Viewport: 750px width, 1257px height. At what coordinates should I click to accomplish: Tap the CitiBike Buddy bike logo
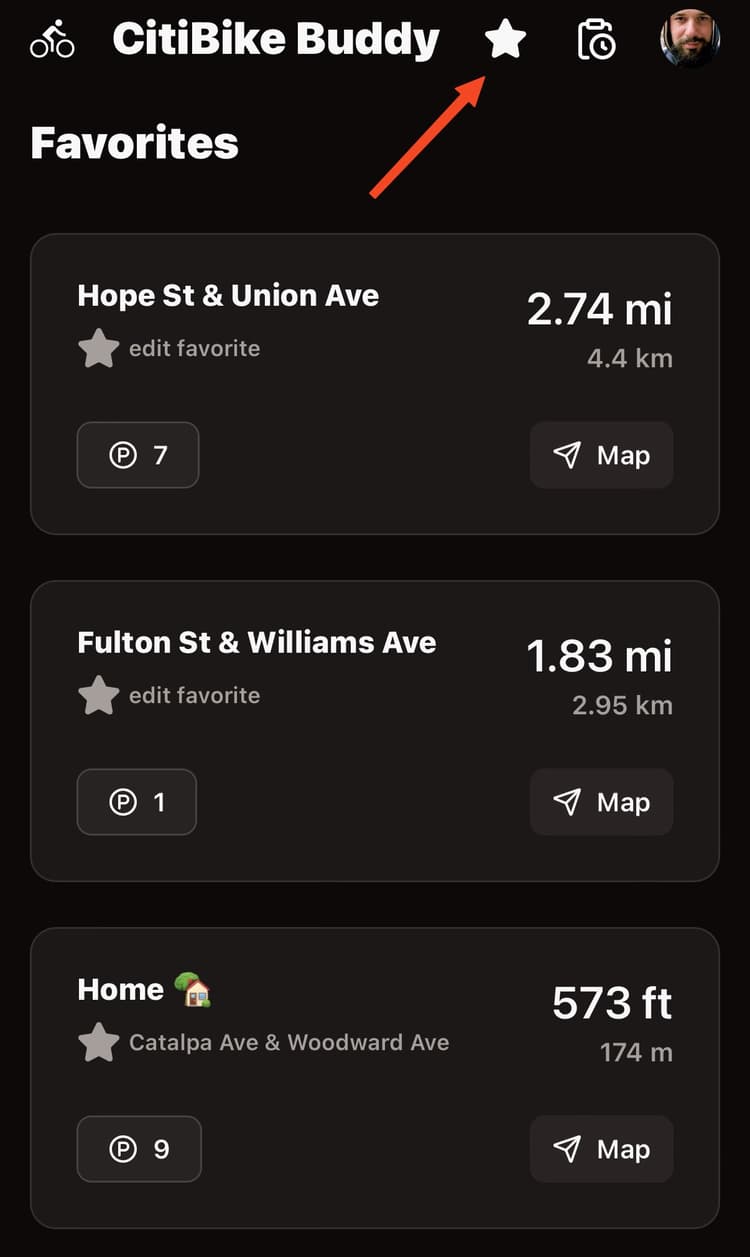pos(53,40)
